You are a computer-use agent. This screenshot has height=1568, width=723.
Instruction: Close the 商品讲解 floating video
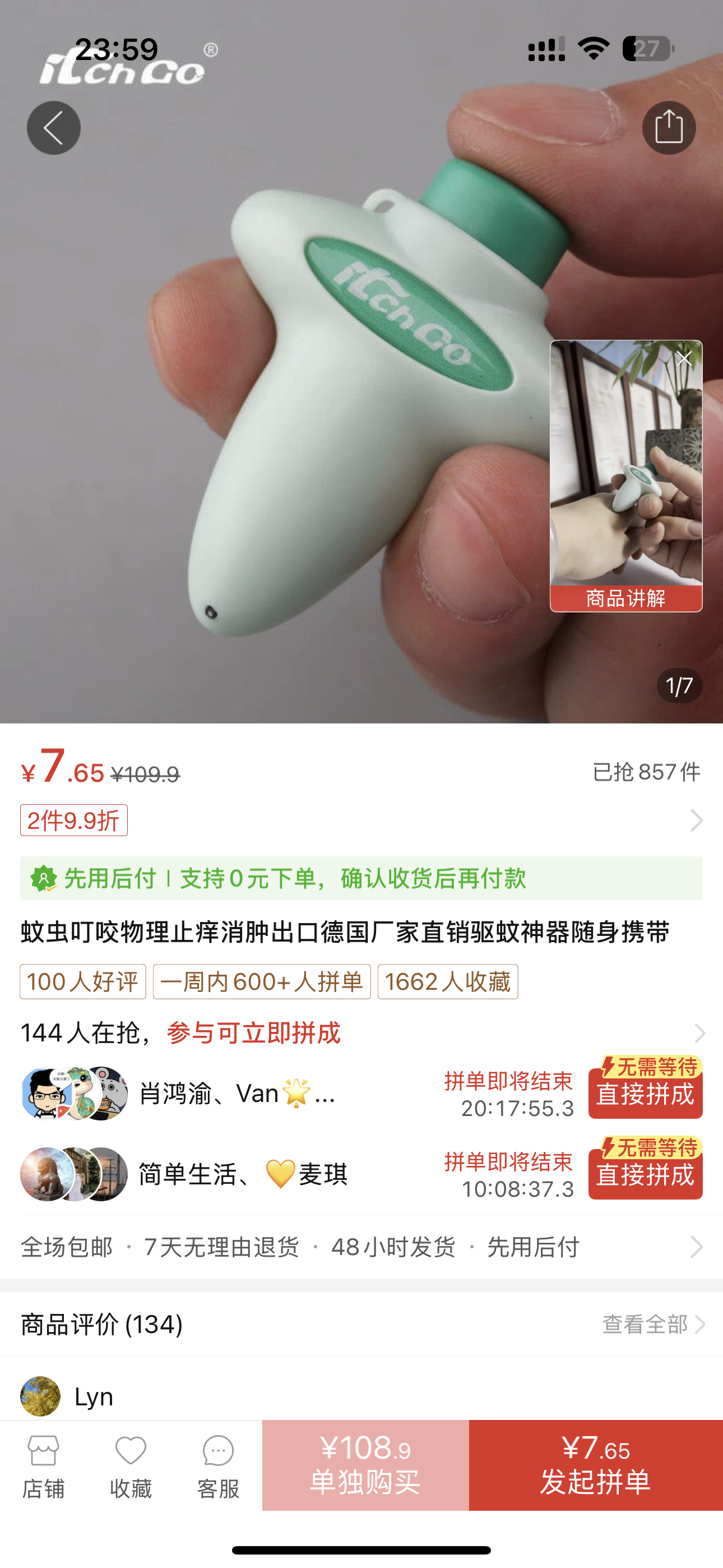pos(684,358)
